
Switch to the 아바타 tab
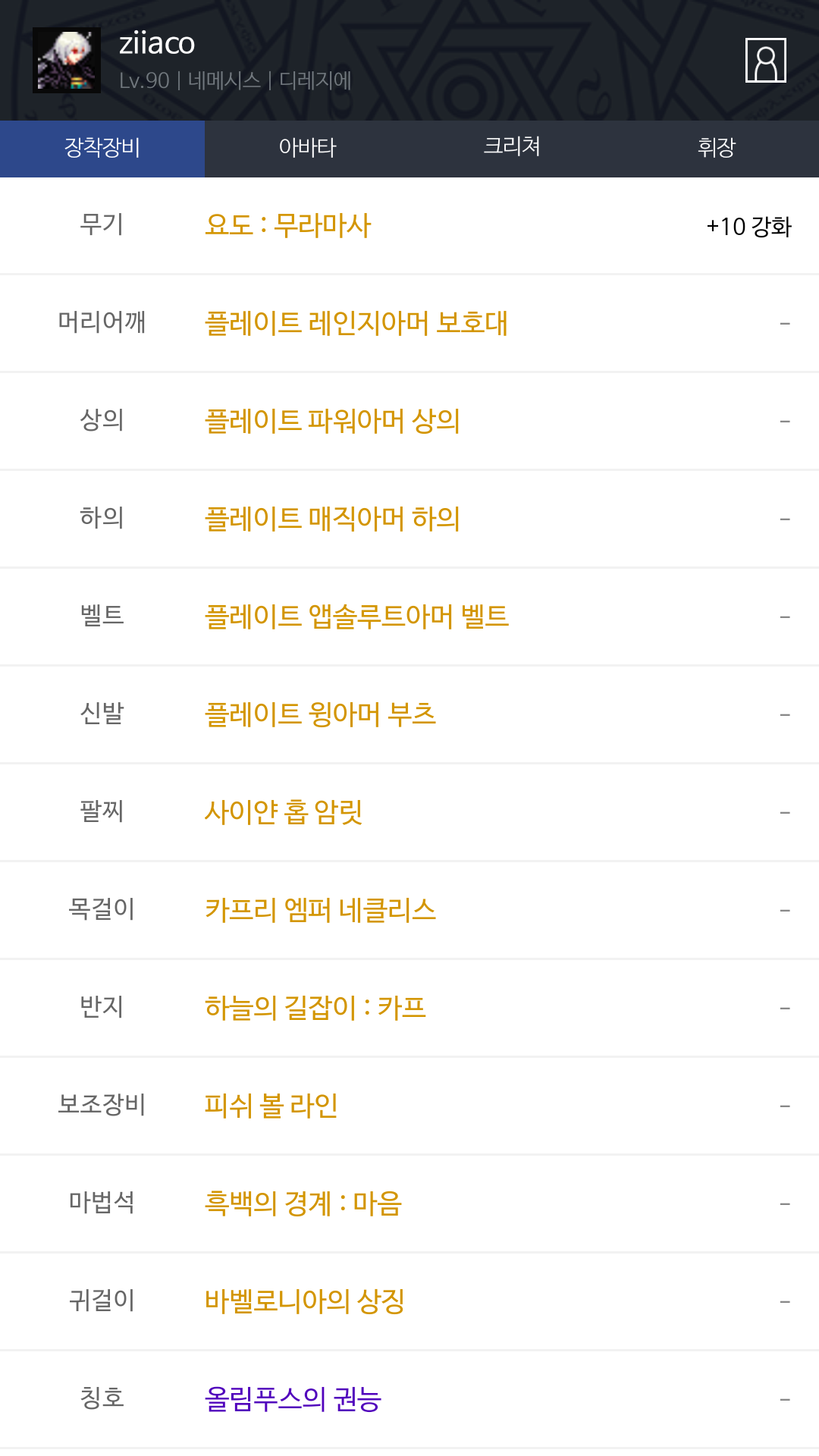tap(307, 148)
